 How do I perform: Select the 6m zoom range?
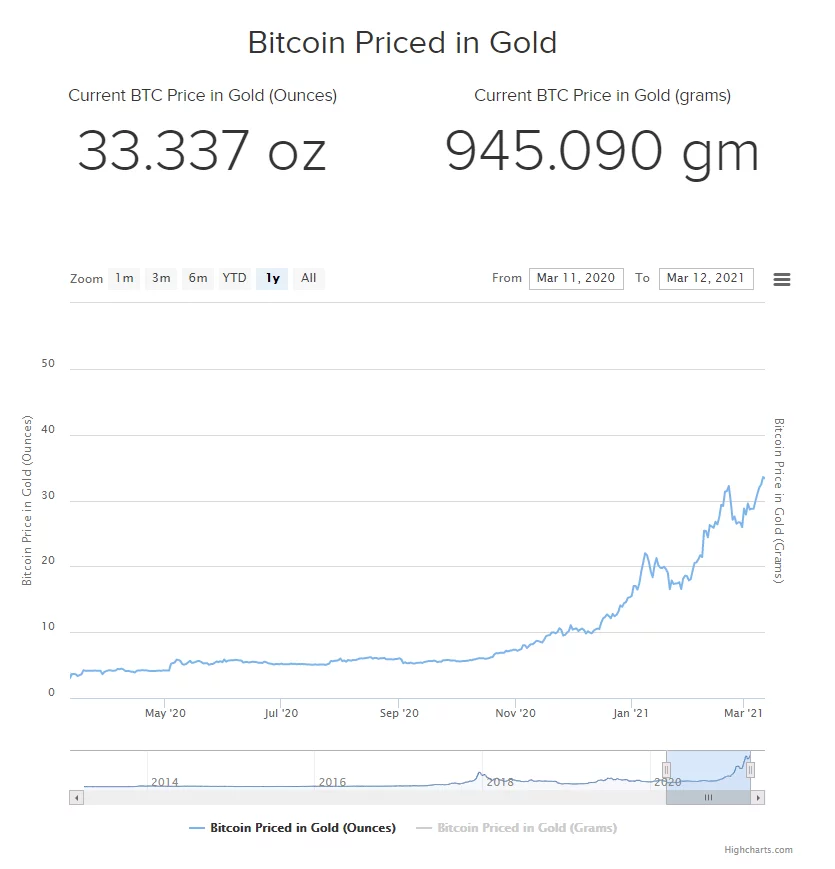pos(198,278)
